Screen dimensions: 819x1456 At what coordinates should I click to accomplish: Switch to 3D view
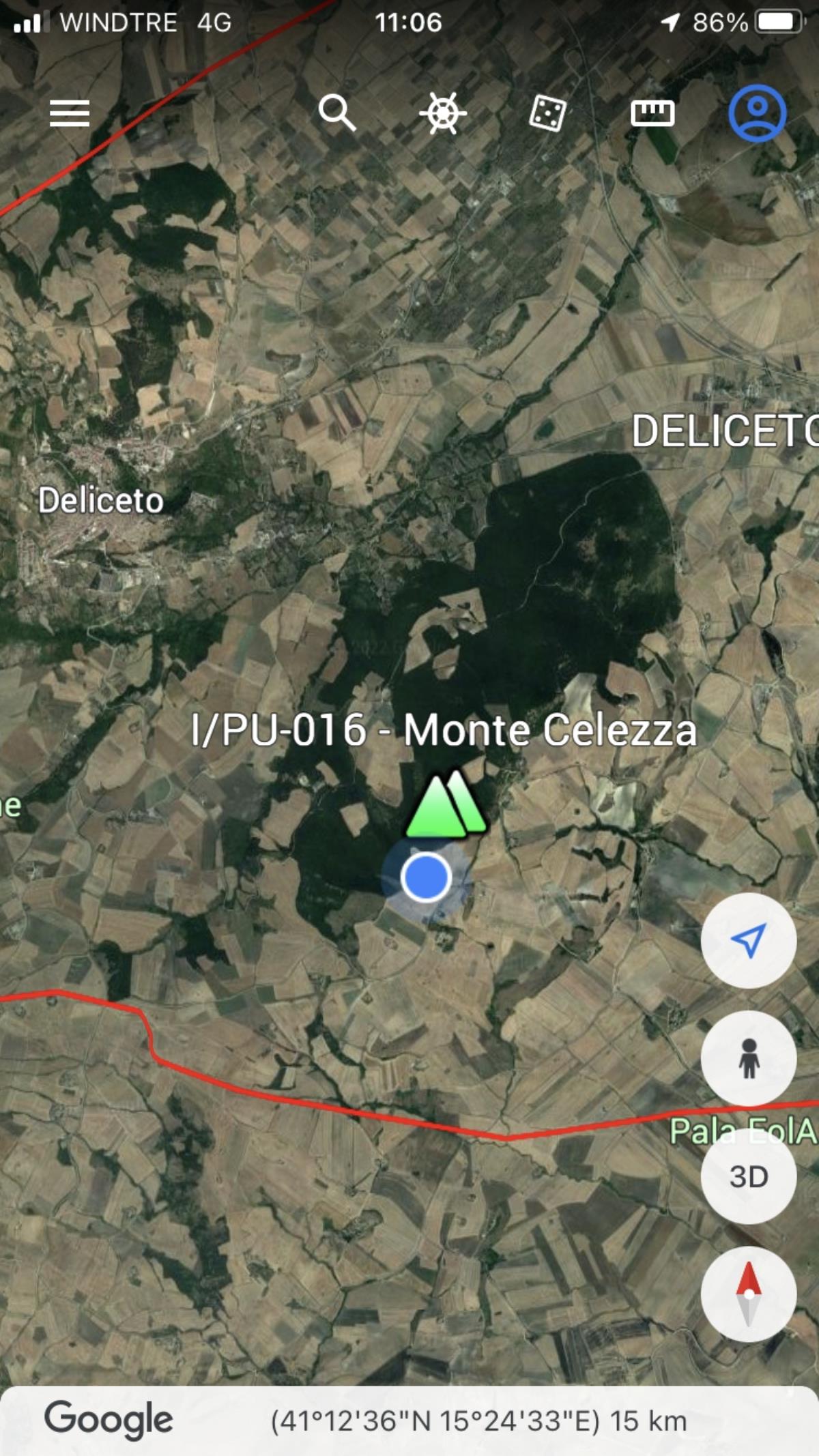[x=749, y=1176]
